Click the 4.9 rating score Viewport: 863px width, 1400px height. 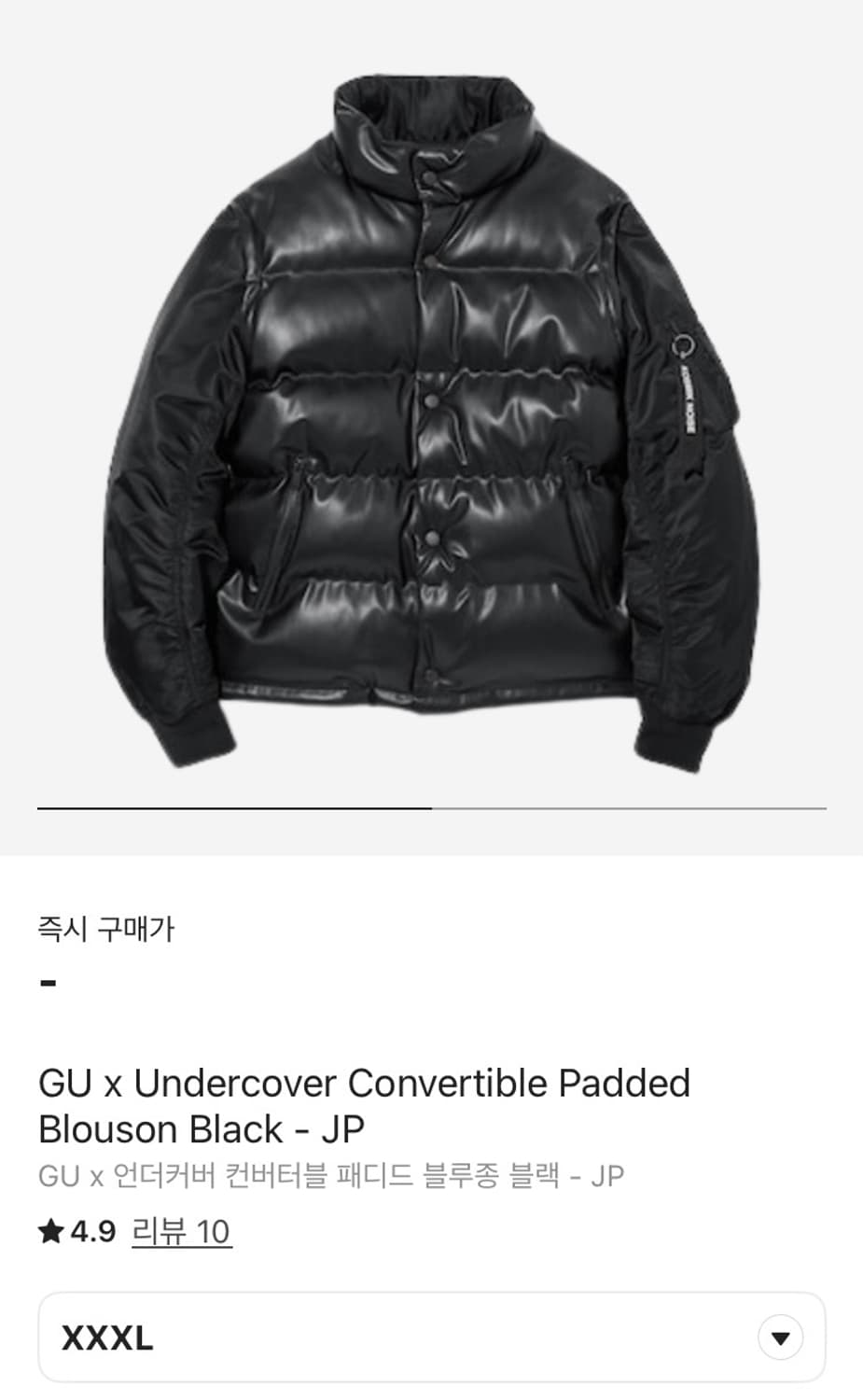coord(91,1231)
